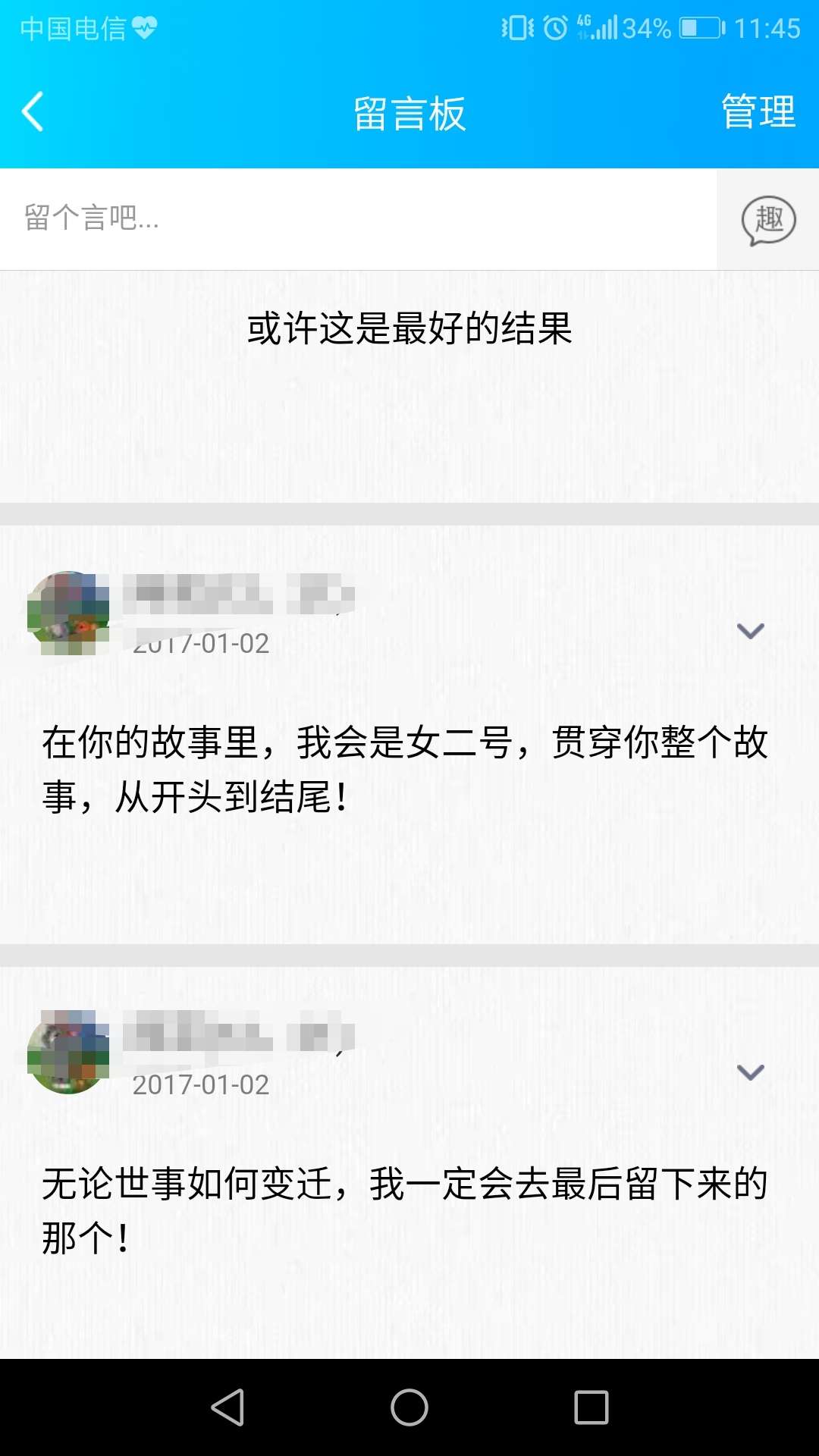
Task: Open the 管理 management option
Action: [758, 112]
